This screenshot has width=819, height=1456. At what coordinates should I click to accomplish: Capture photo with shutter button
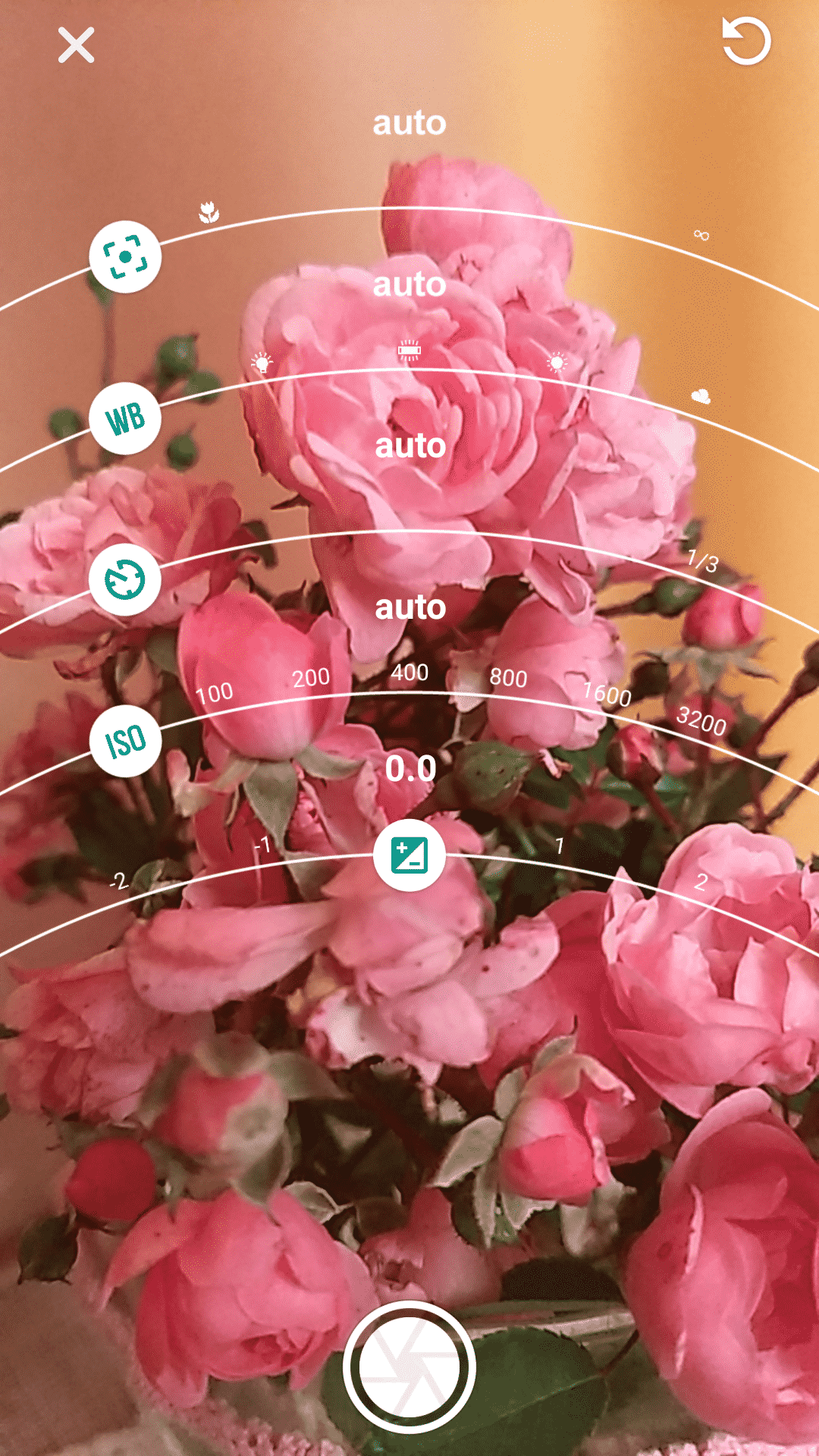(409, 1367)
